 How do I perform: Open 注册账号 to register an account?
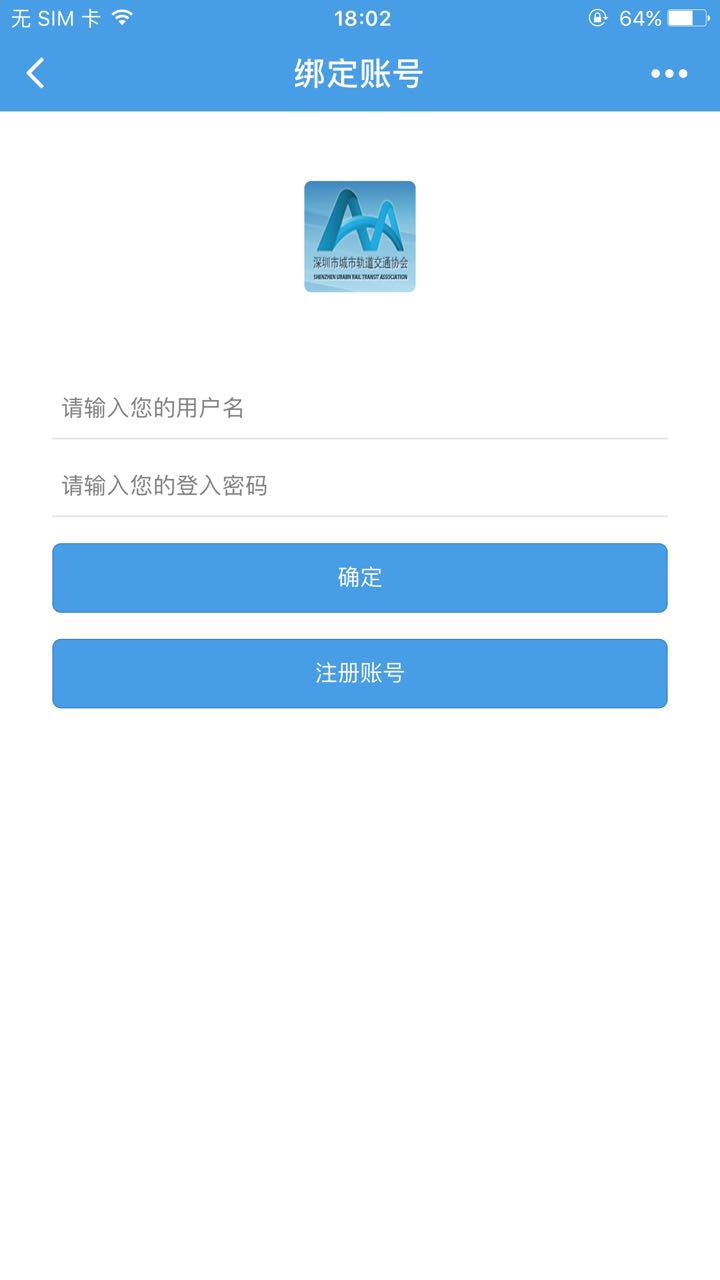pyautogui.click(x=359, y=674)
